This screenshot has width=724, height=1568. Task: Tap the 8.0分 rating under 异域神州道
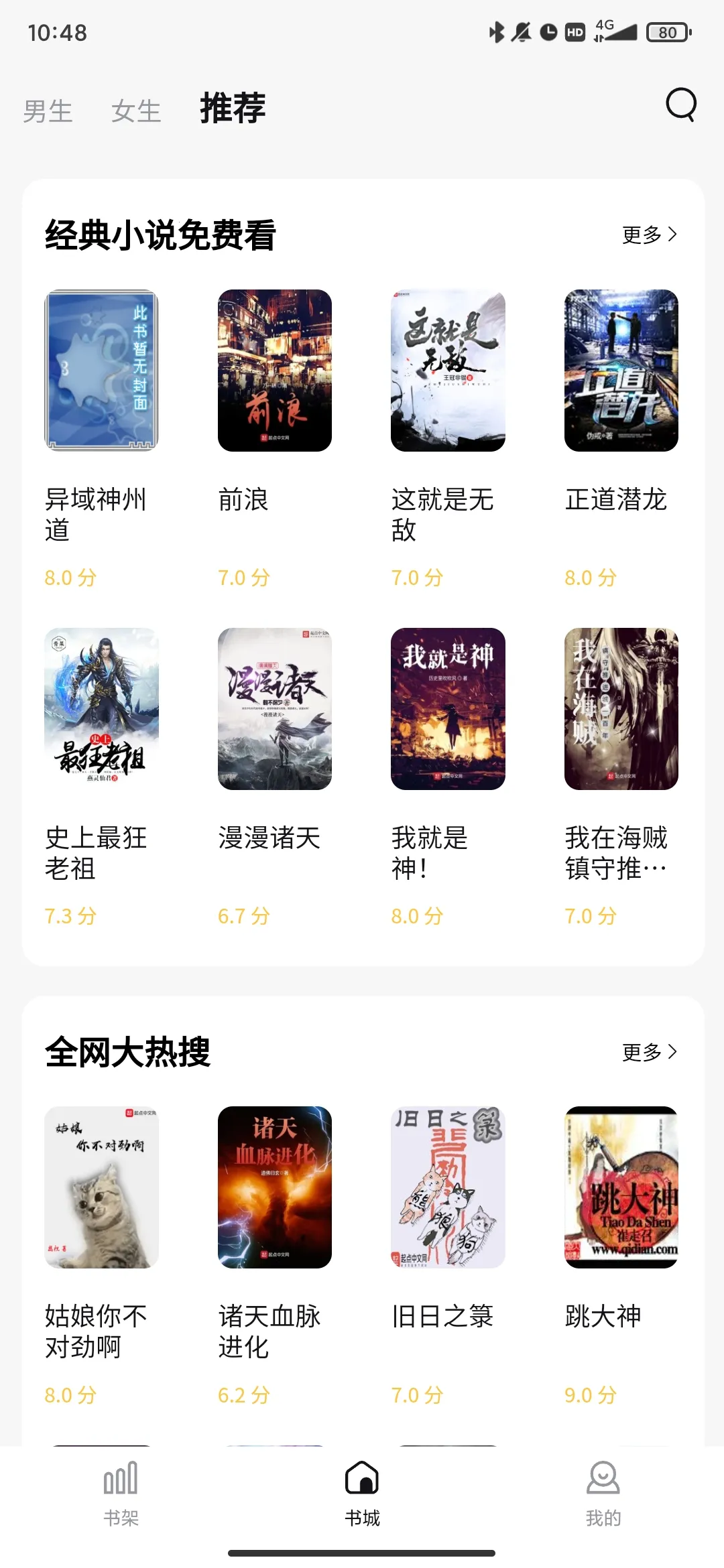[x=70, y=577]
